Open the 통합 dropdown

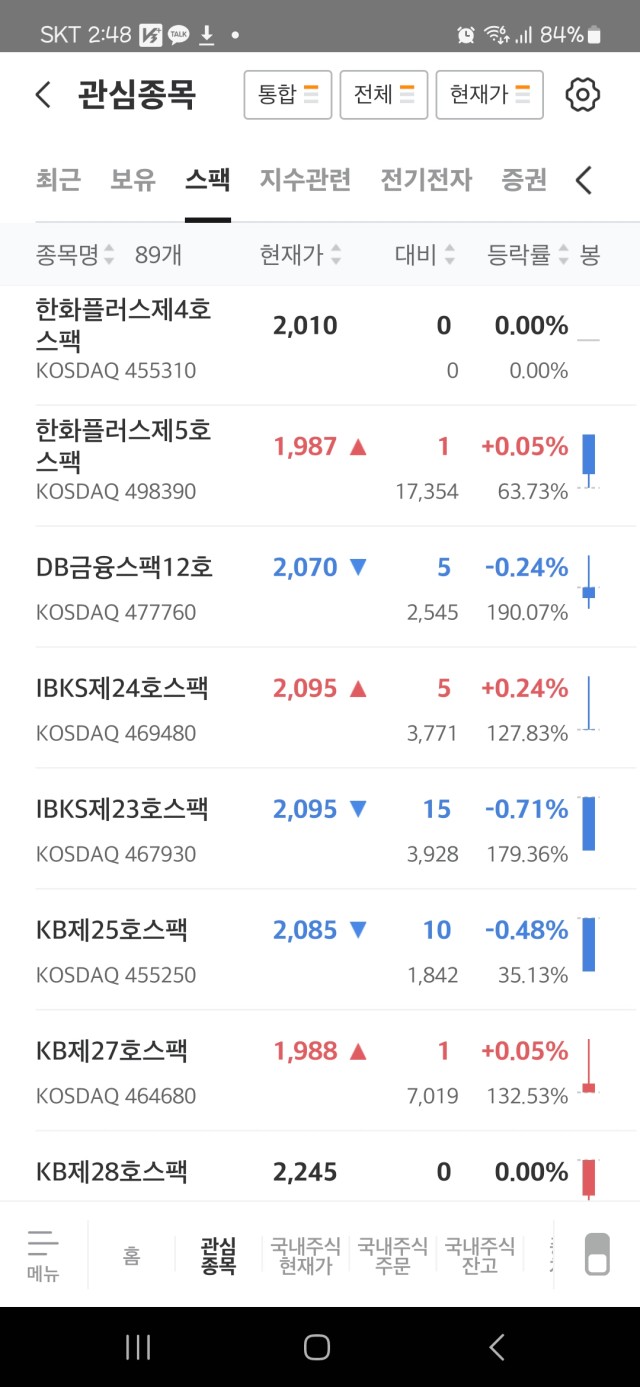tap(288, 95)
